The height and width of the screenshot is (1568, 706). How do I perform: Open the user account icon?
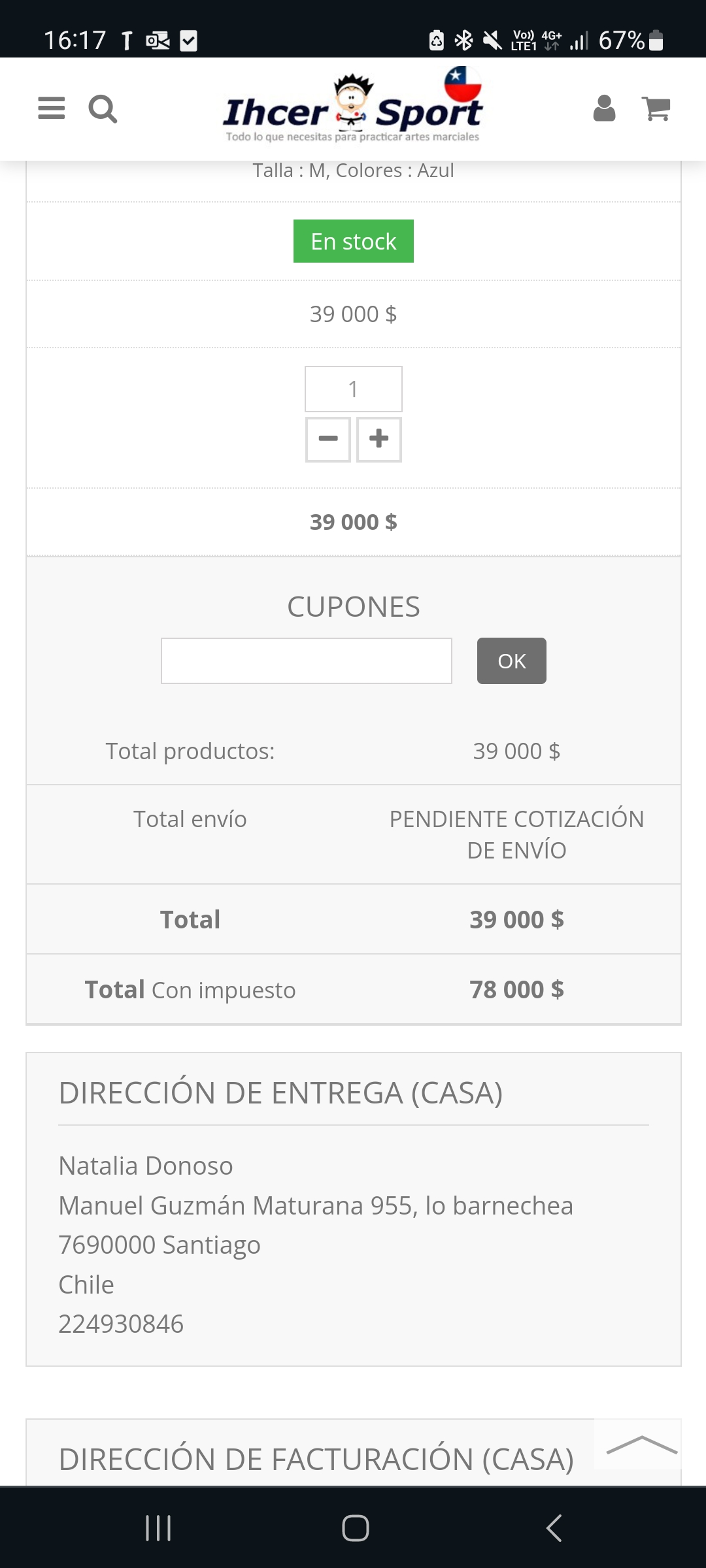tap(604, 108)
